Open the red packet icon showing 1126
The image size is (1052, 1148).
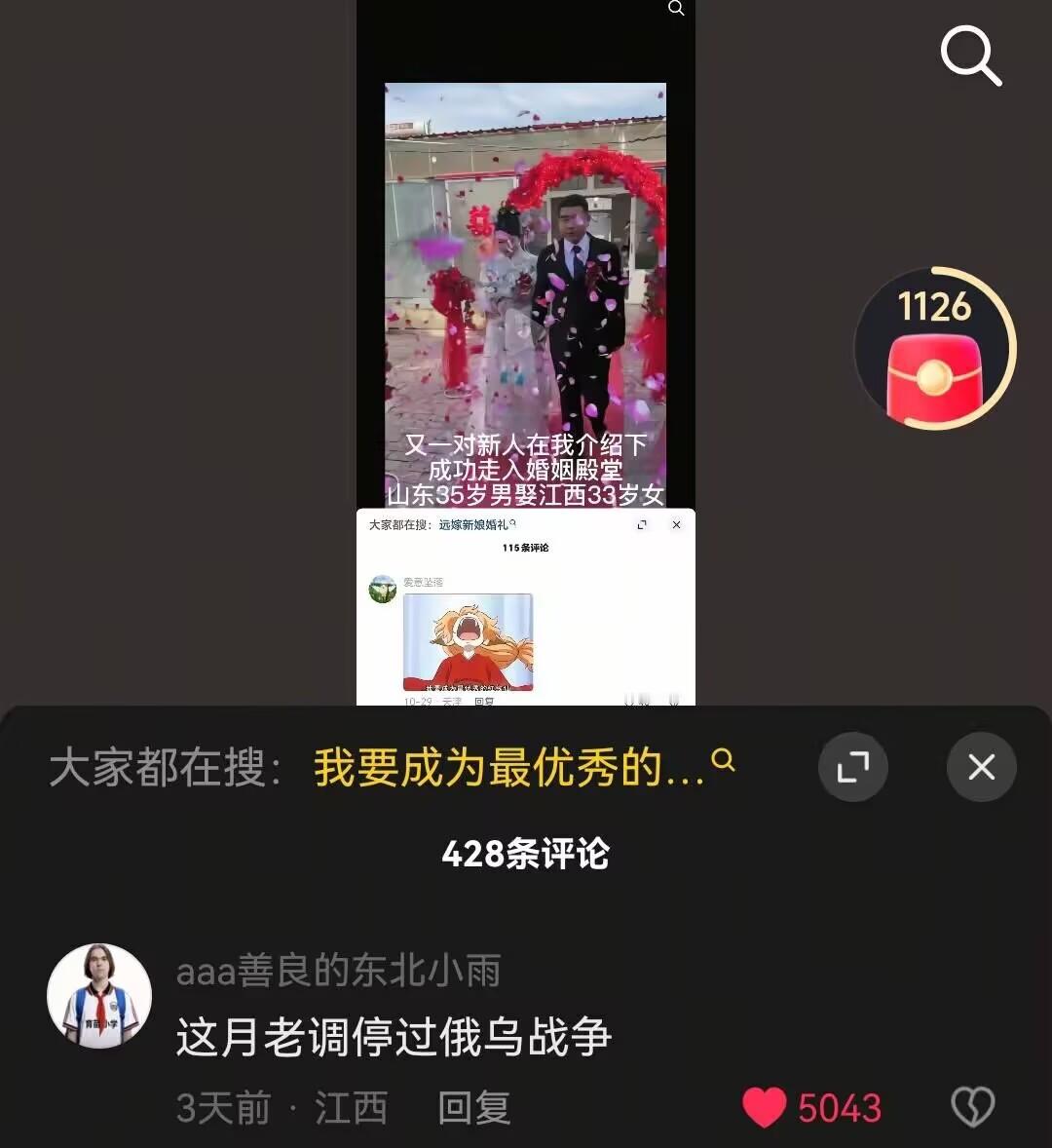pyautogui.click(x=936, y=362)
